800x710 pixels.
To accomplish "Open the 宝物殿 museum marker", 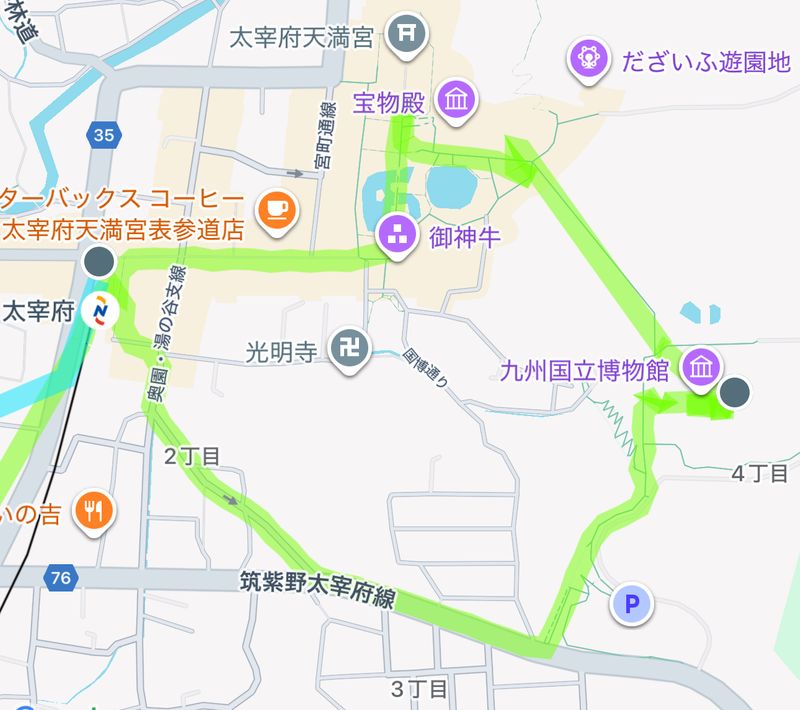I will click(x=457, y=100).
